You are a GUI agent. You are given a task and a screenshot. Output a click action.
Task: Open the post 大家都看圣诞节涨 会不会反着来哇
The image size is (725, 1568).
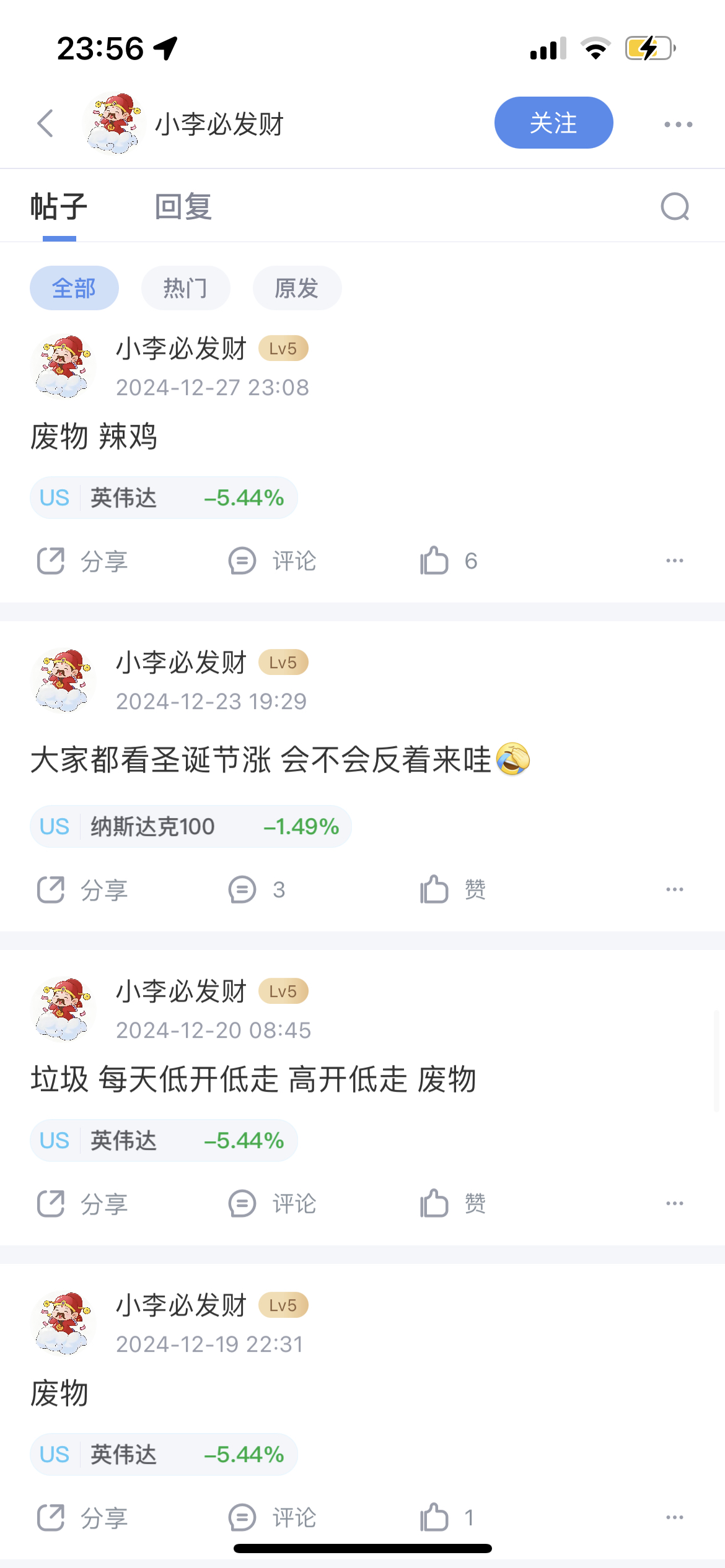(260, 760)
